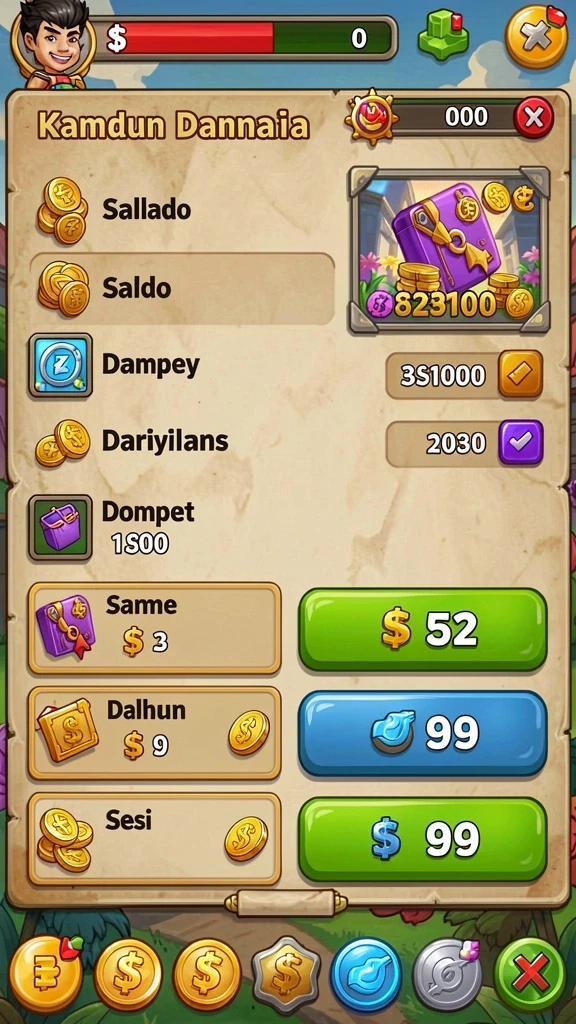Image resolution: width=576 pixels, height=1024 pixels.
Task: Buy with the green $ 52 button
Action: [x=423, y=630]
